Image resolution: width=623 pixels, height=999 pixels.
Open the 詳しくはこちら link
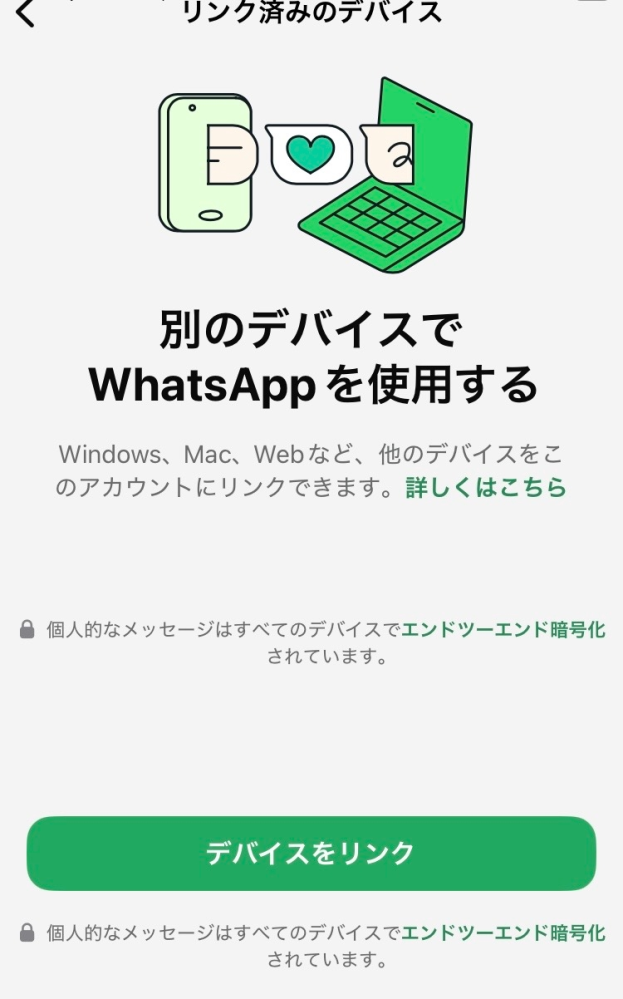pos(486,487)
